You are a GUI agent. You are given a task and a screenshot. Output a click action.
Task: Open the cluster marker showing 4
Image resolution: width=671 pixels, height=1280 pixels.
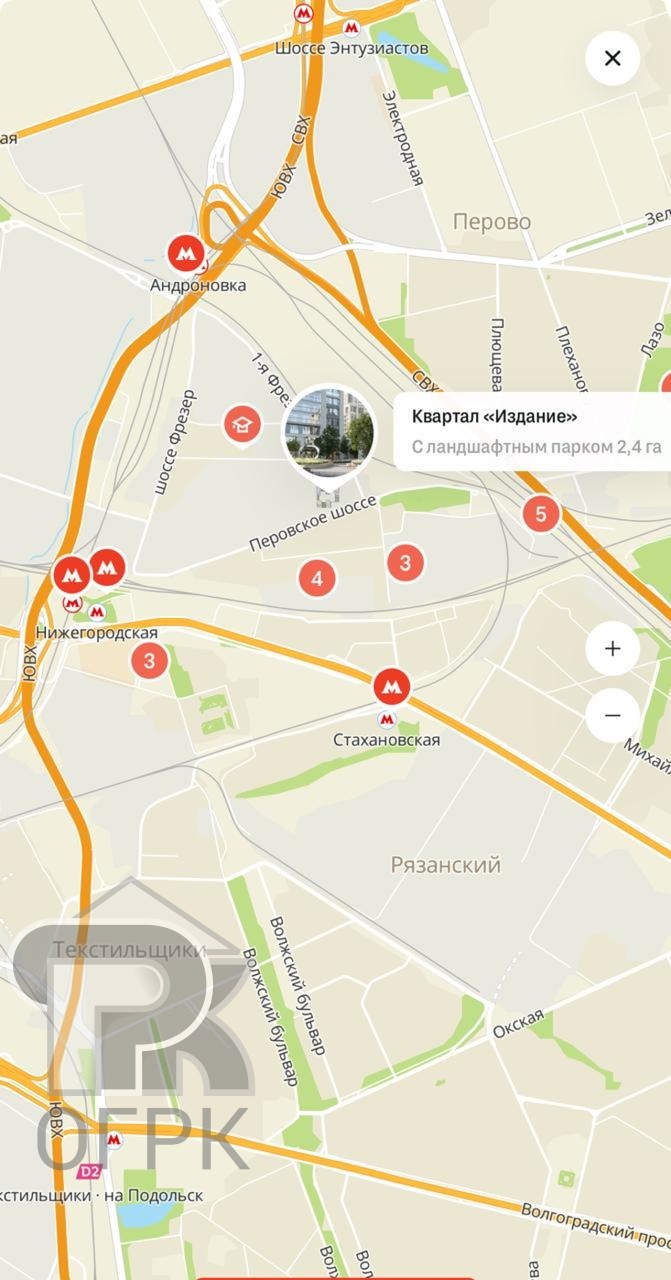[317, 578]
